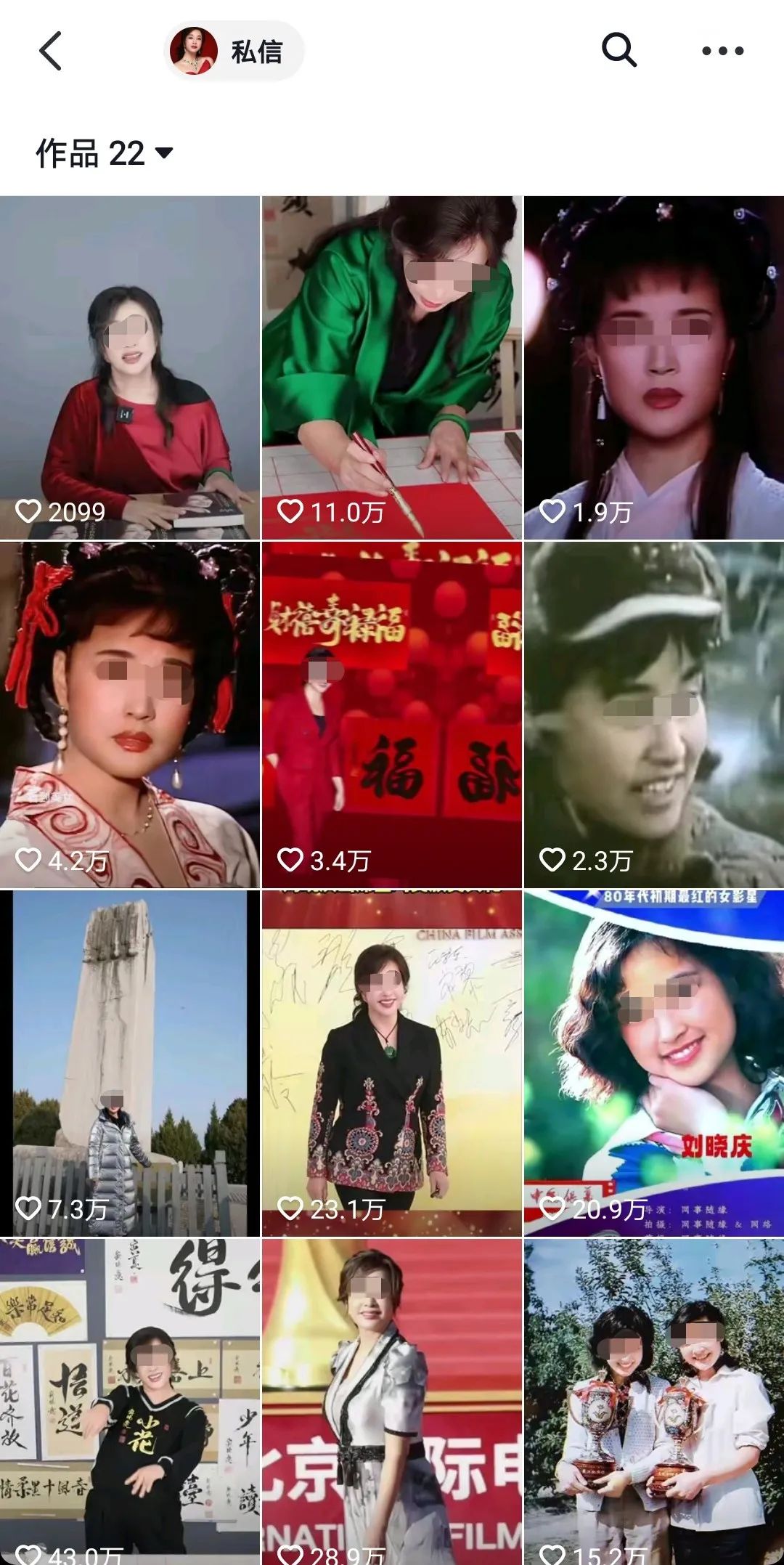This screenshot has width=784, height=1565.
Task: Play the video with 11.0万 likes
Action: pyautogui.click(x=392, y=367)
